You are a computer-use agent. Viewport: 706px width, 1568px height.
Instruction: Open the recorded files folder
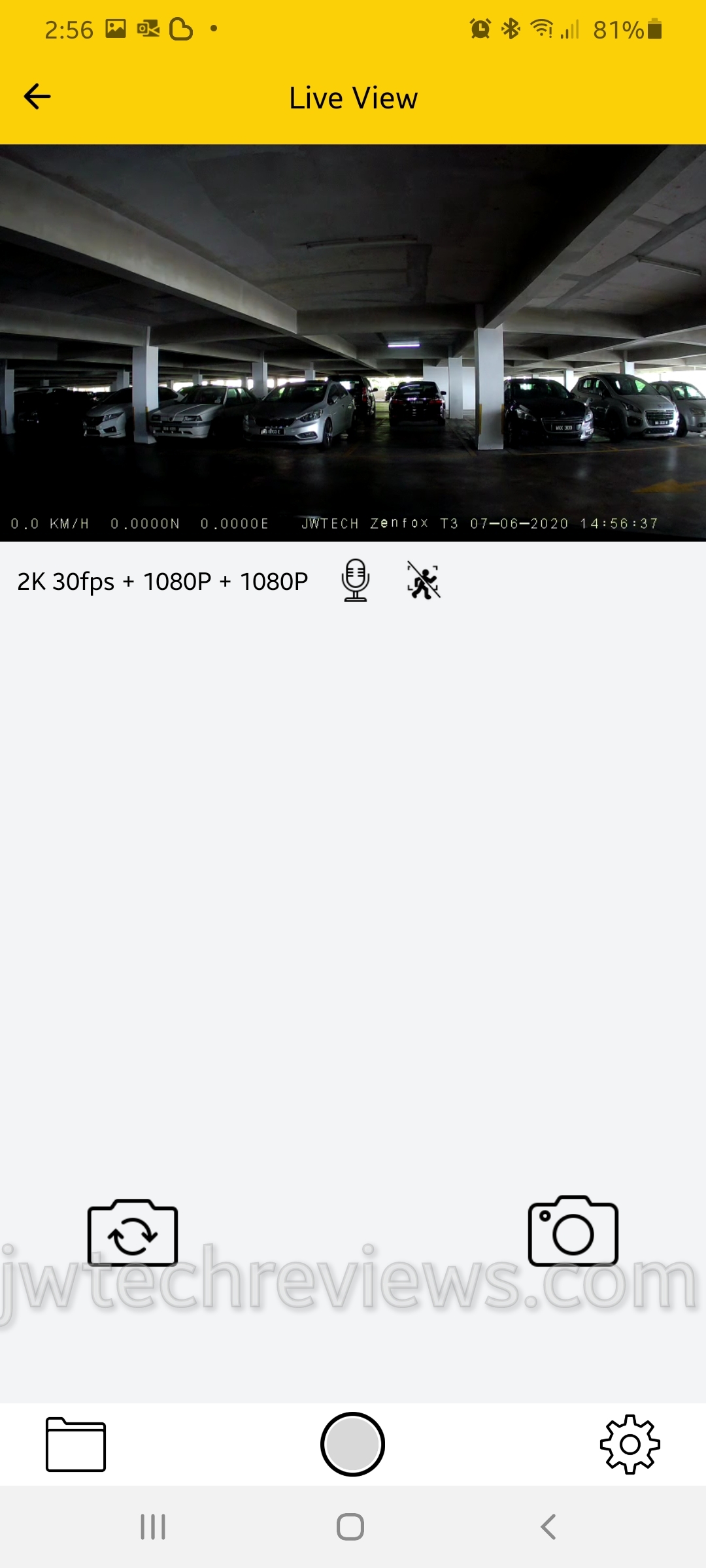tap(76, 1445)
